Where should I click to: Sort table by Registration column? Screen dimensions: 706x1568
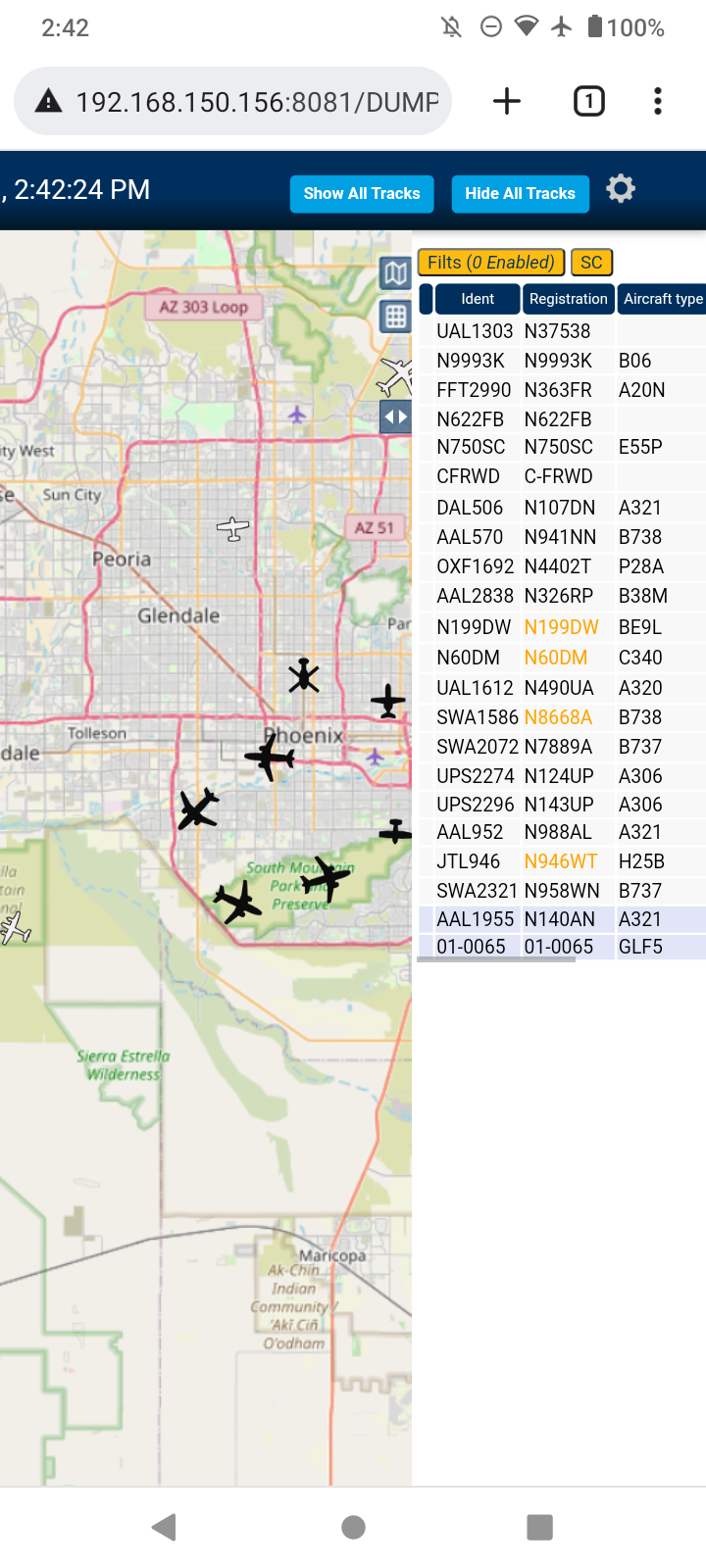coord(568,299)
